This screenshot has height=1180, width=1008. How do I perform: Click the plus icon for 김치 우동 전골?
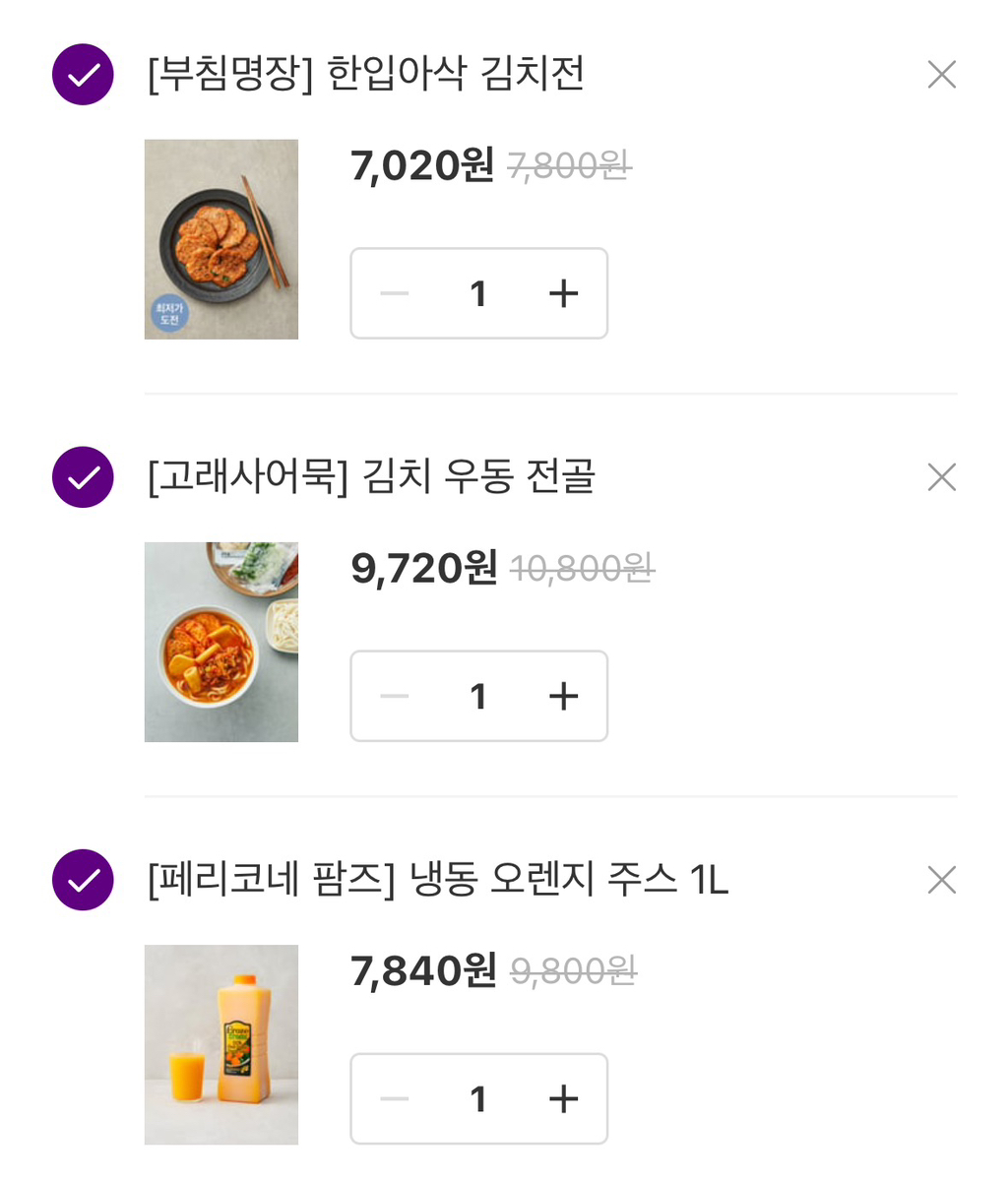[562, 696]
